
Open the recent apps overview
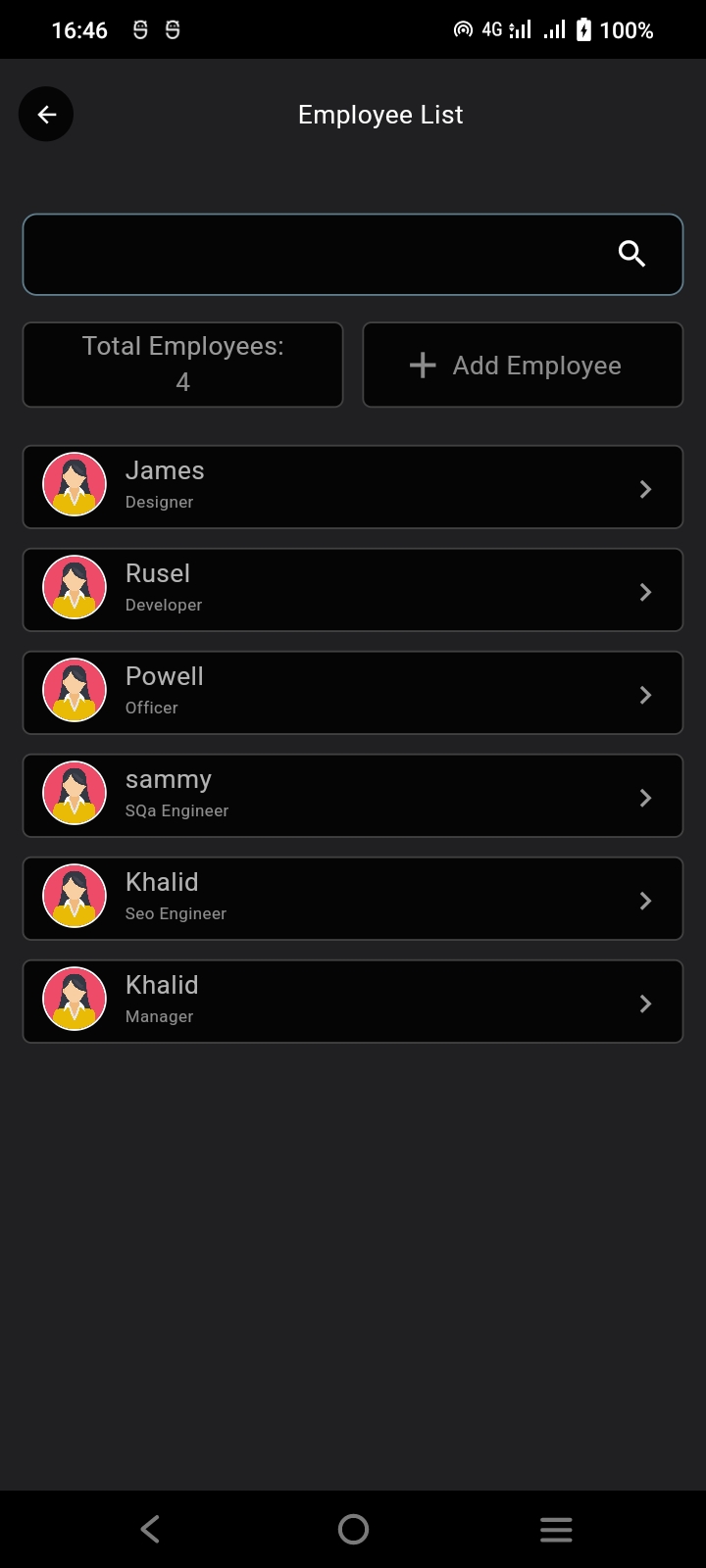[556, 1529]
